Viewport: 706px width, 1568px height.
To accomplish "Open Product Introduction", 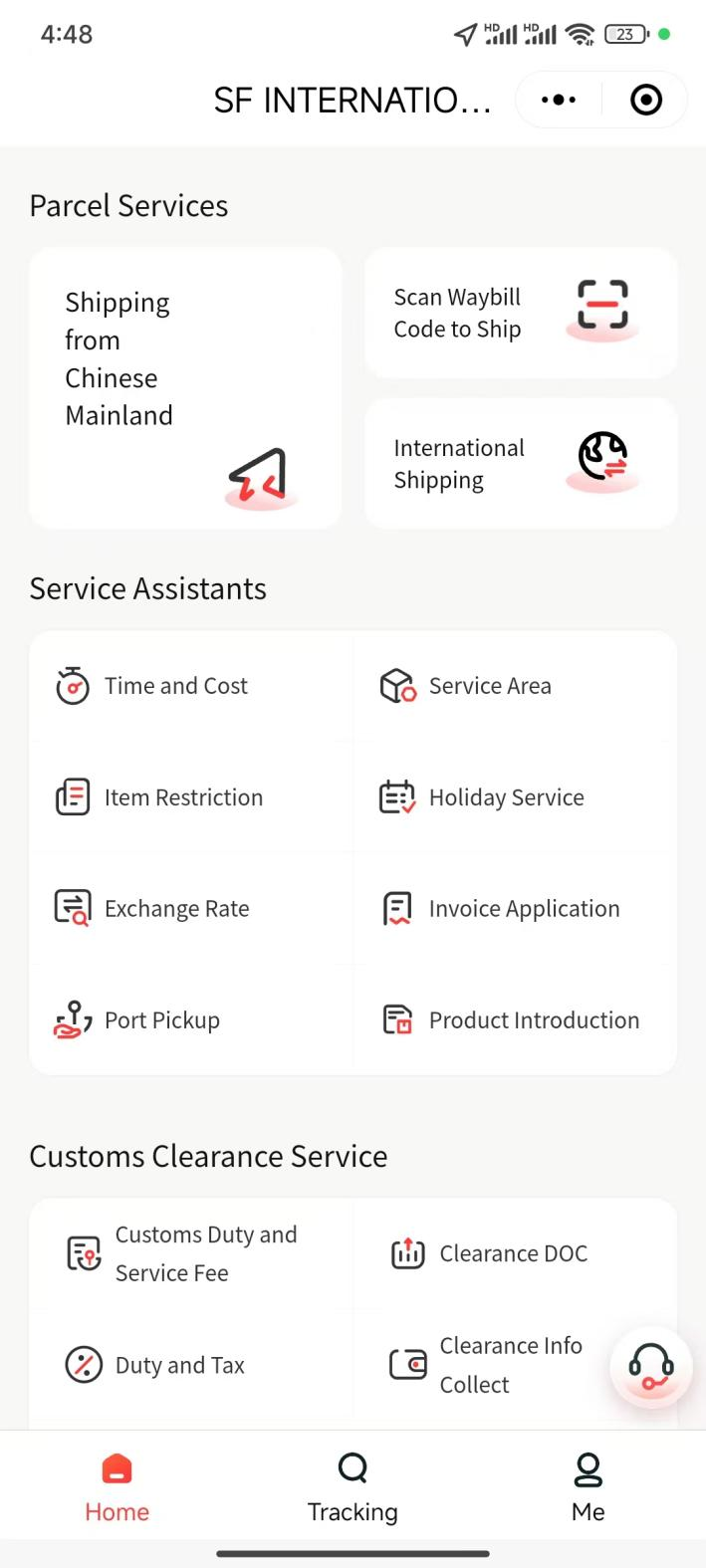I will pyautogui.click(x=534, y=1020).
